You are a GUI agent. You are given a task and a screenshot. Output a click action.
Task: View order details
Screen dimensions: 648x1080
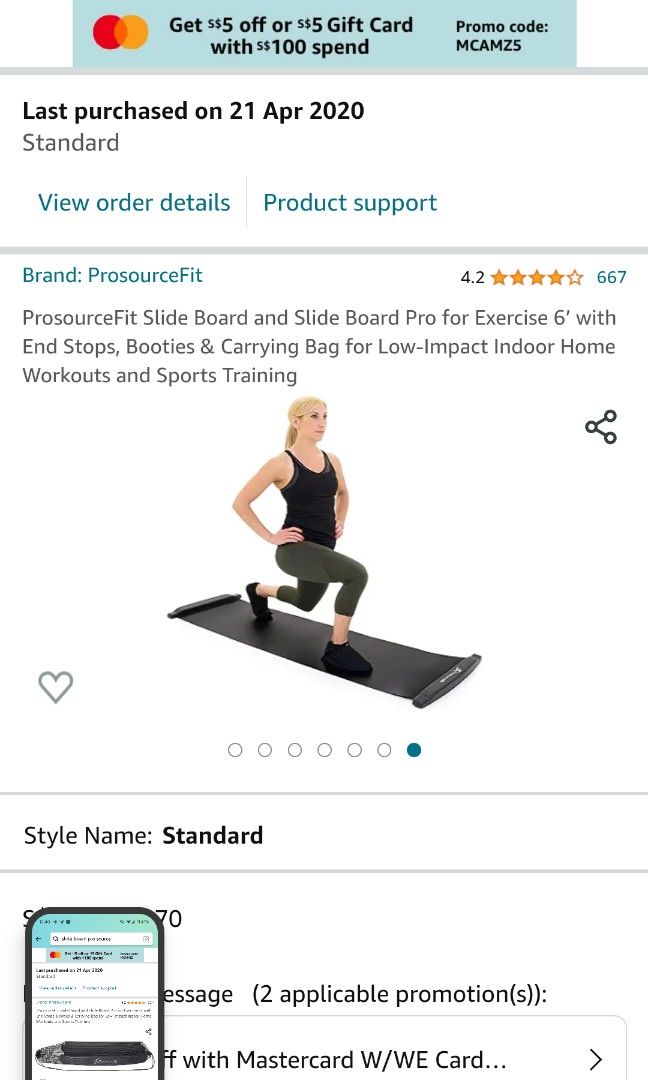point(134,202)
